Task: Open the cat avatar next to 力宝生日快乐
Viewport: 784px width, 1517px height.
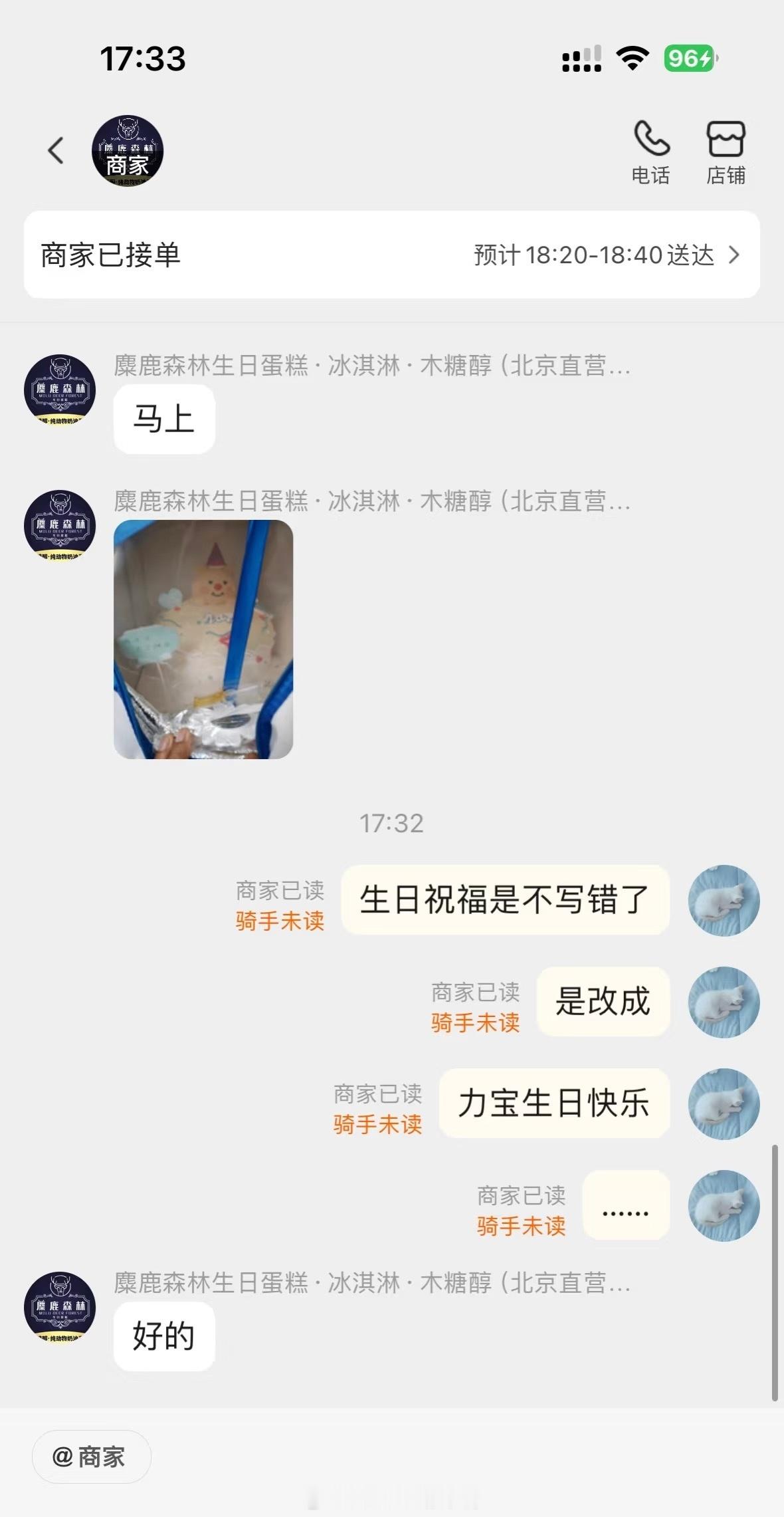Action: (x=724, y=1105)
